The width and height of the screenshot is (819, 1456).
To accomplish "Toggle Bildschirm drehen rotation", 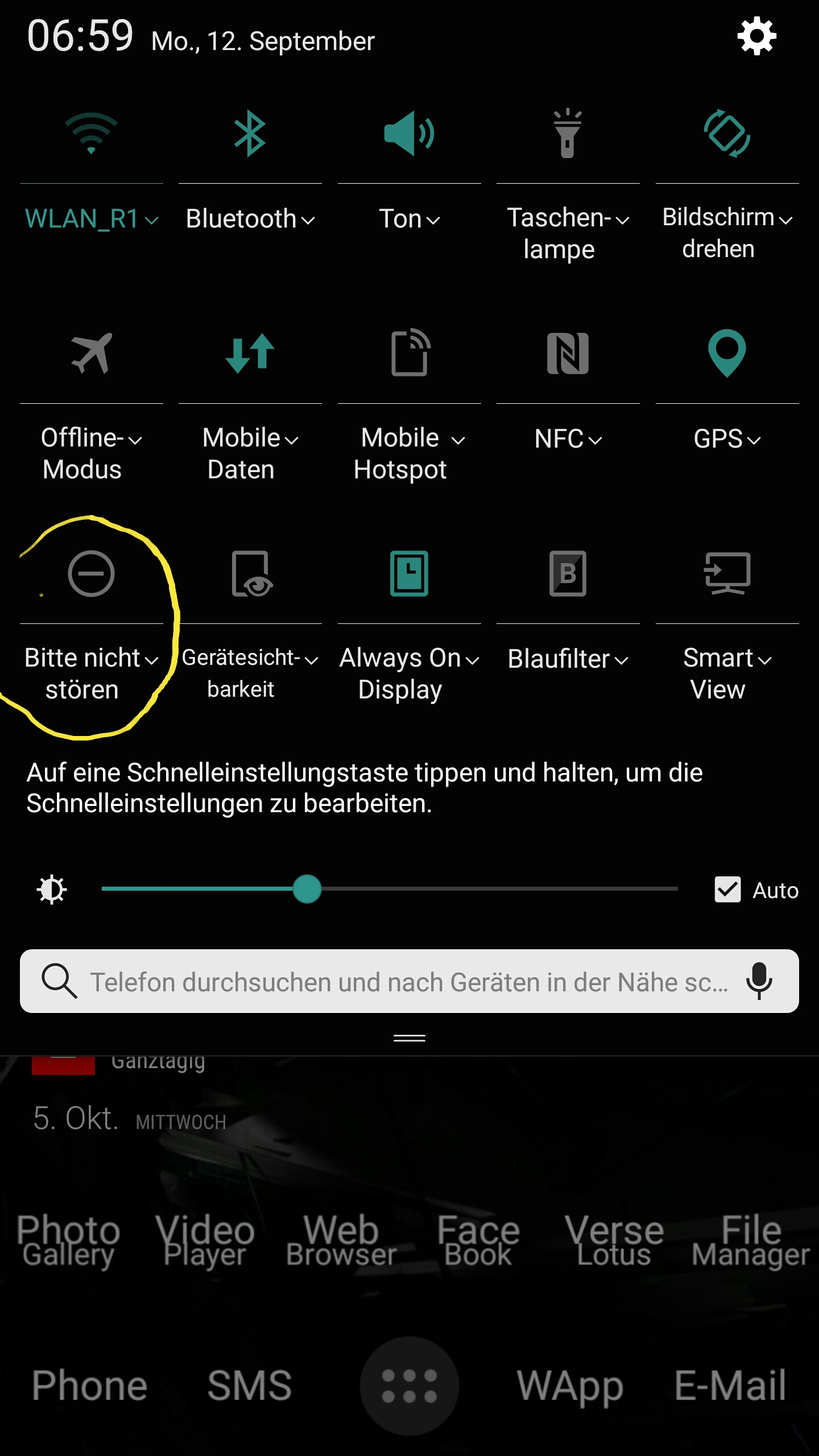I will click(727, 134).
